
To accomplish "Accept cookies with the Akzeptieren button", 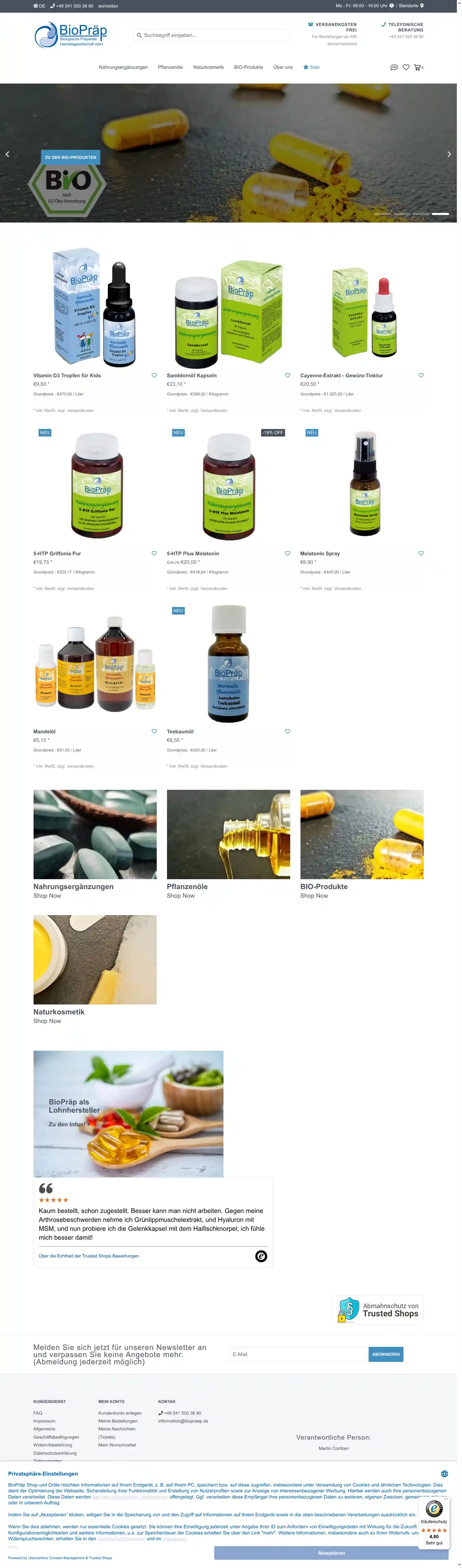I will pos(331,1553).
